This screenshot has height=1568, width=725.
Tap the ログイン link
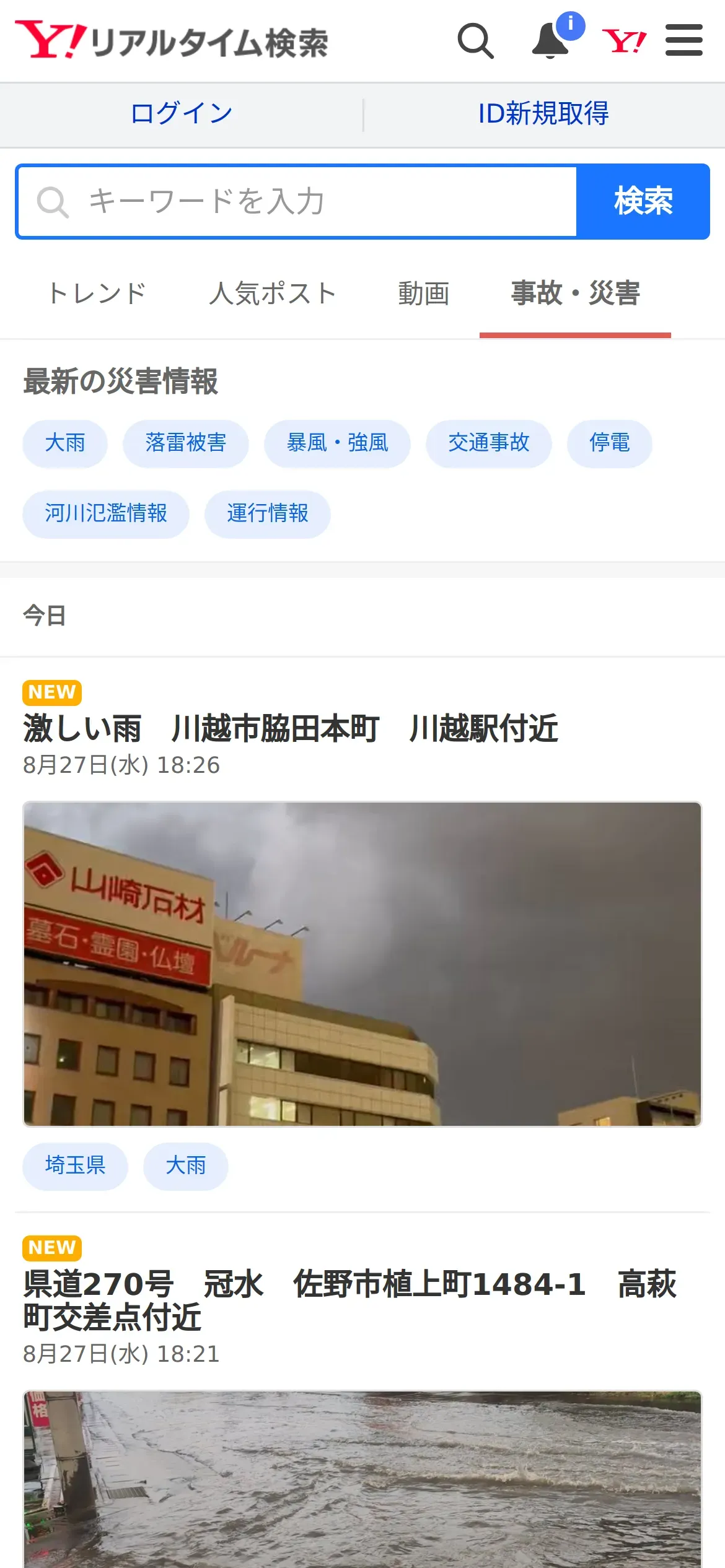click(x=182, y=114)
